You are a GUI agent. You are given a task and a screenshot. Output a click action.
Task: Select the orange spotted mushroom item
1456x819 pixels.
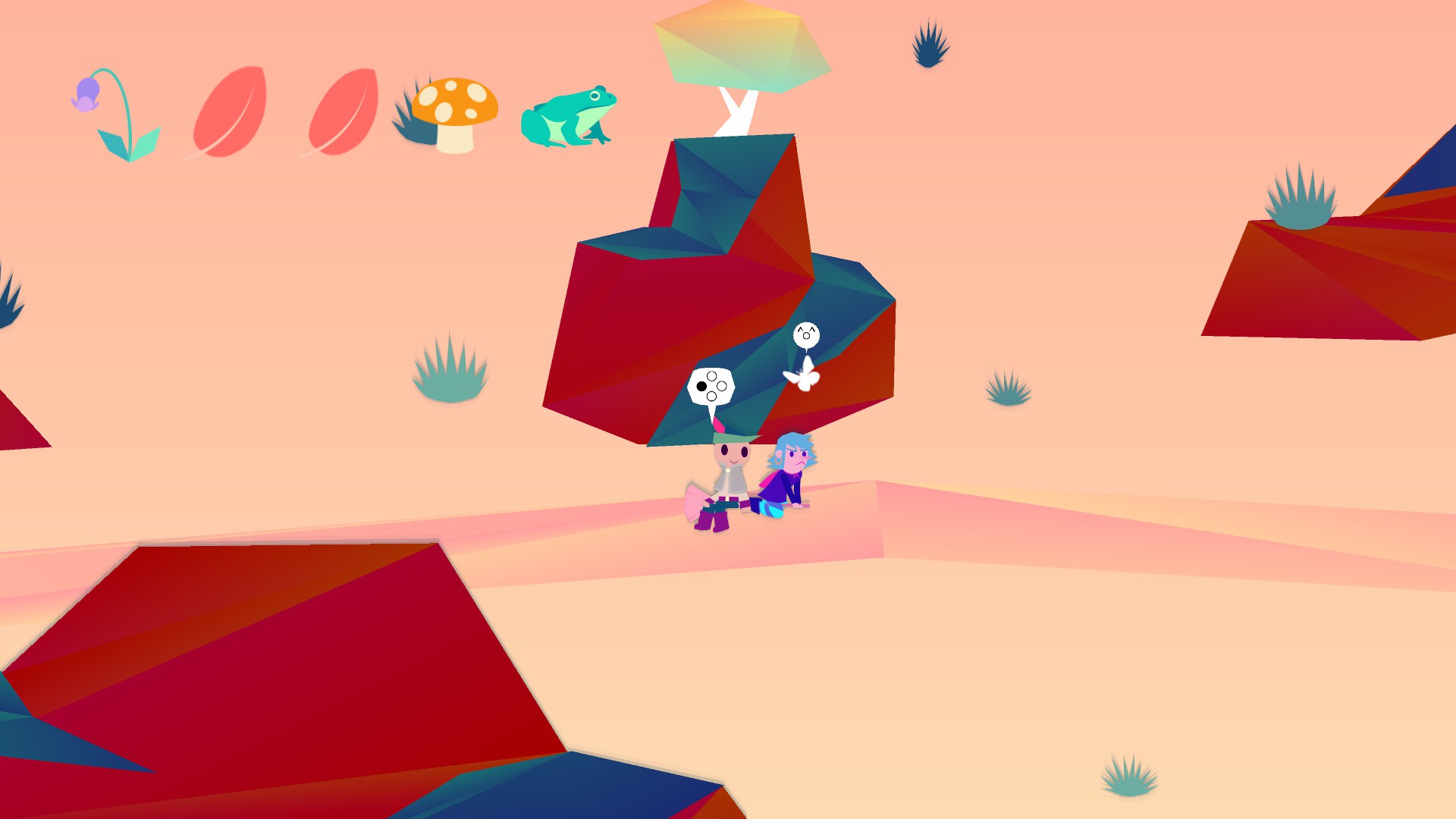(x=455, y=114)
